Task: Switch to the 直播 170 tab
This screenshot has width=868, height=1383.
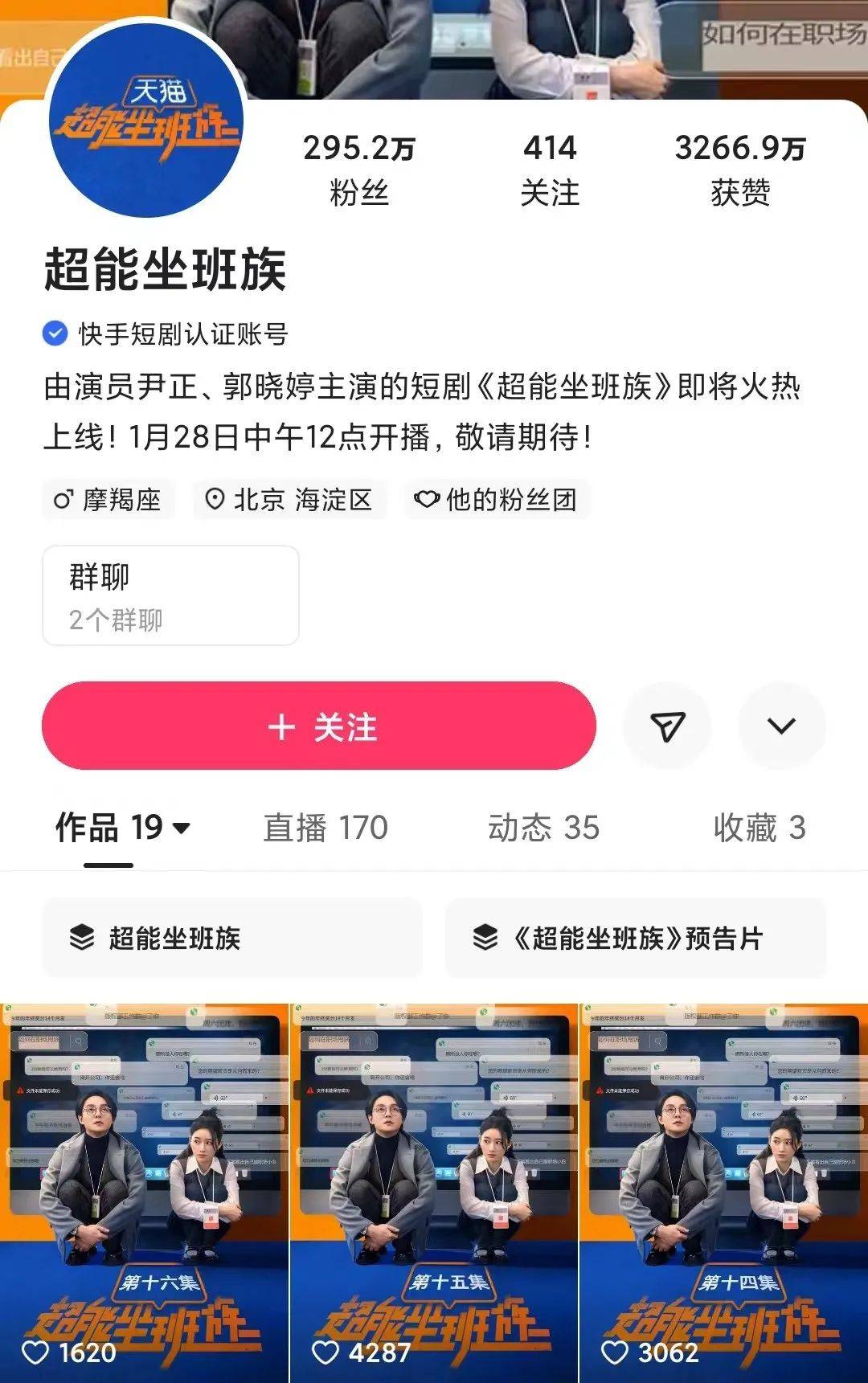Action: coord(325,828)
